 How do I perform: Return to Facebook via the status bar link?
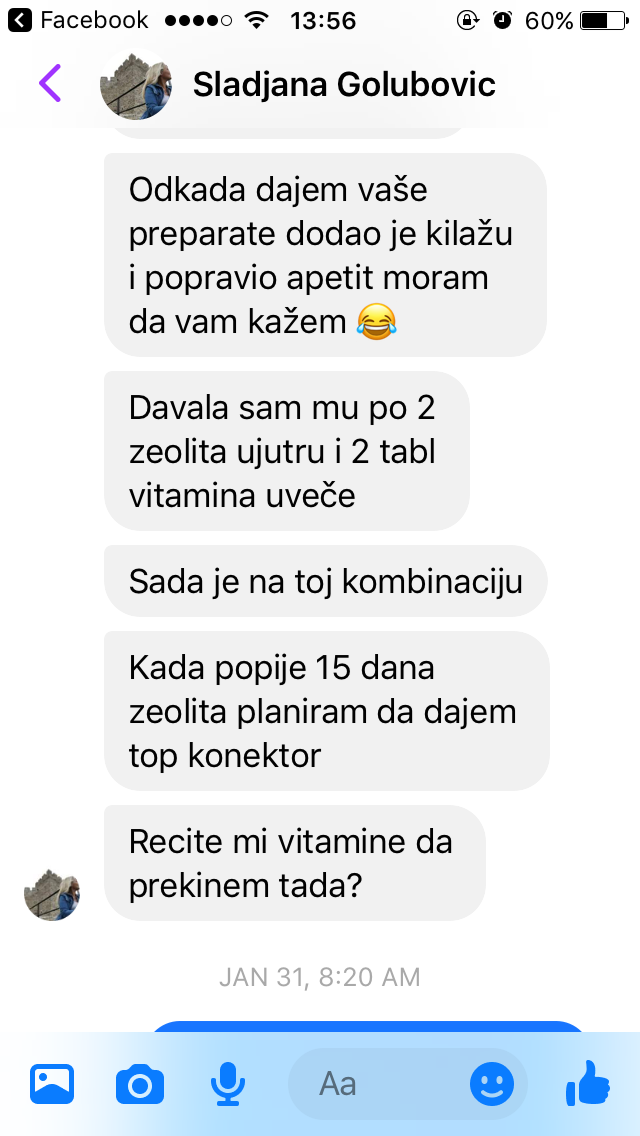point(78,20)
